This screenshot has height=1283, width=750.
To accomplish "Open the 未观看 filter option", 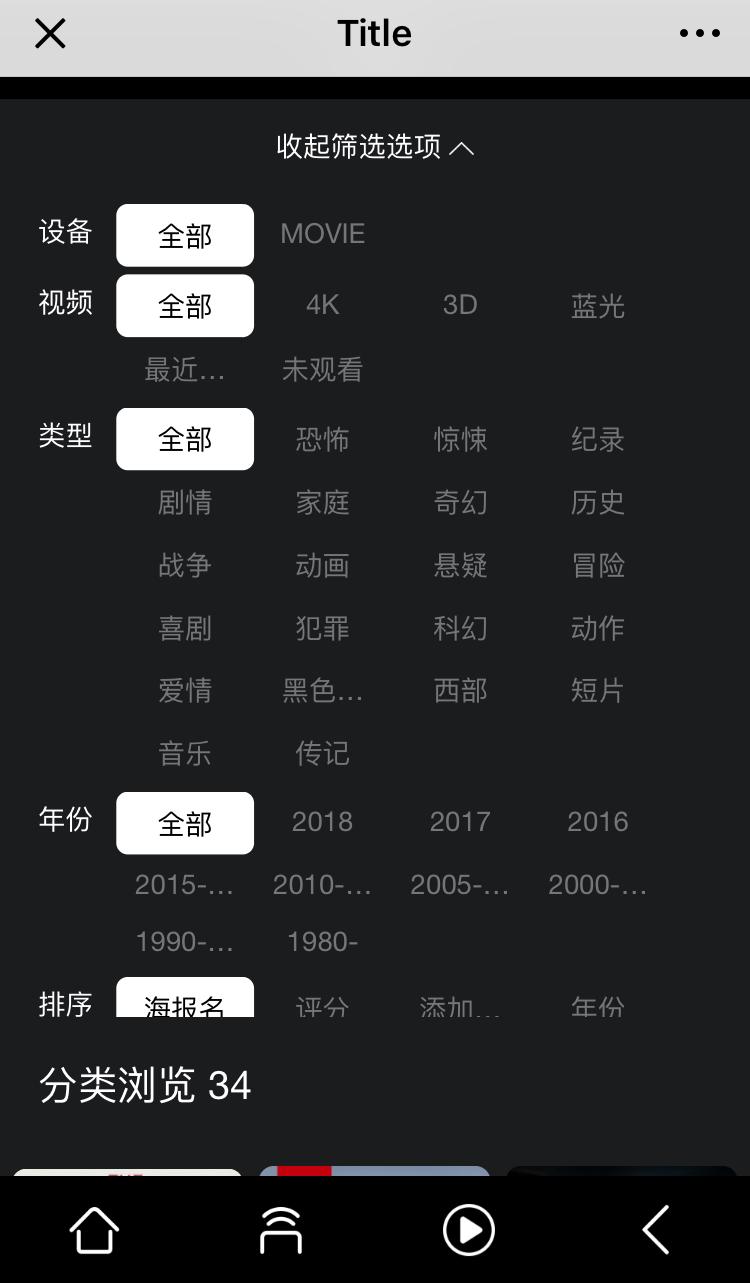I will coord(322,370).
